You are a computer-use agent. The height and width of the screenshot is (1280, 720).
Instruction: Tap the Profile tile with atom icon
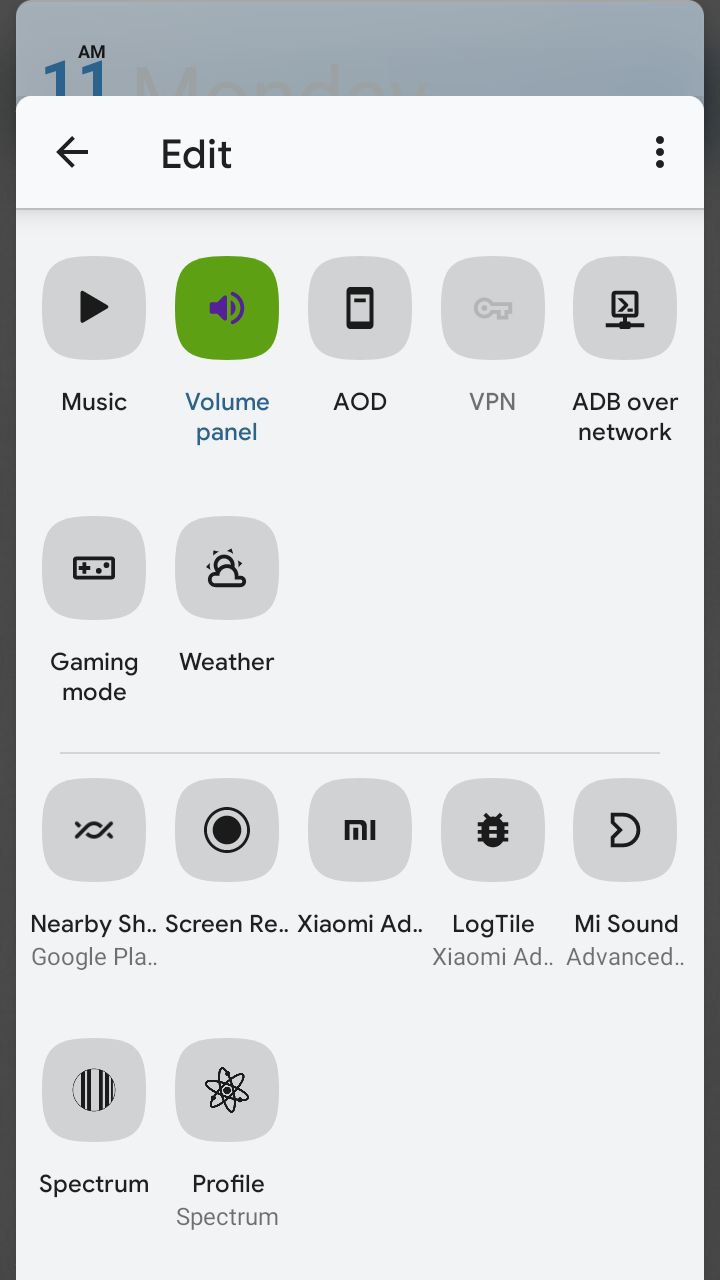click(227, 1090)
